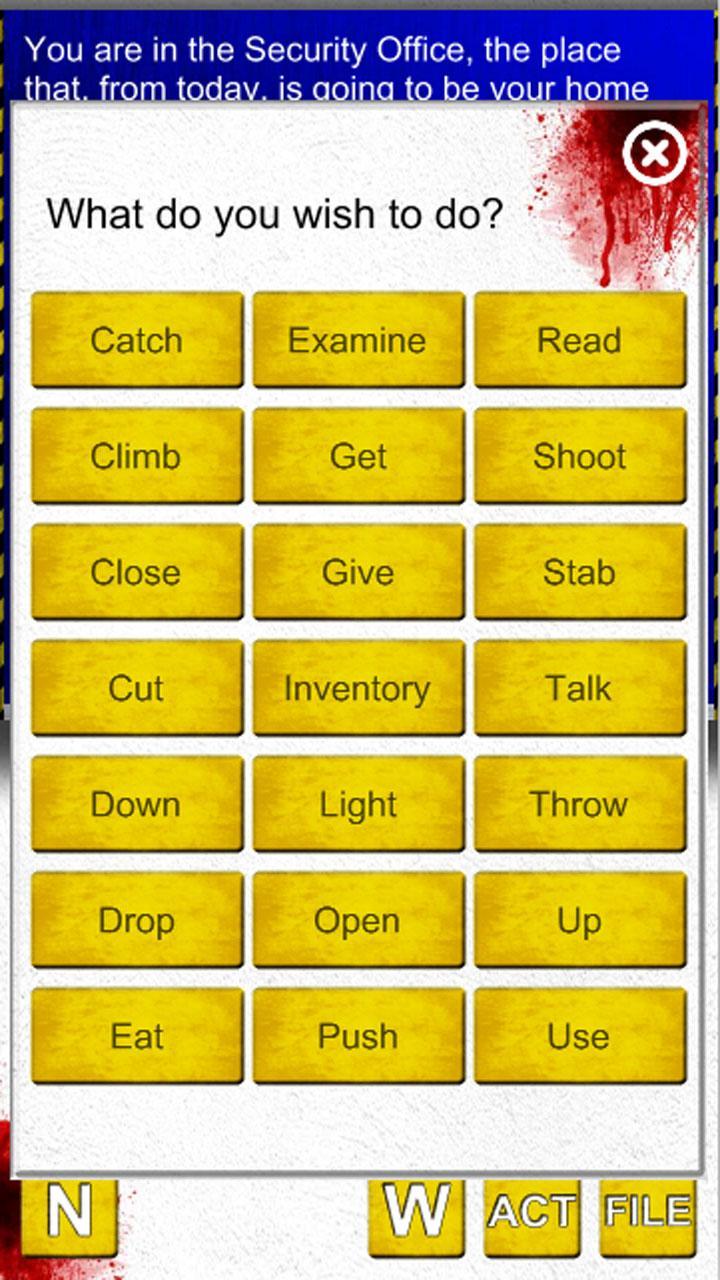The width and height of the screenshot is (720, 1280).
Task: Close the action dialog
Action: pos(654,153)
